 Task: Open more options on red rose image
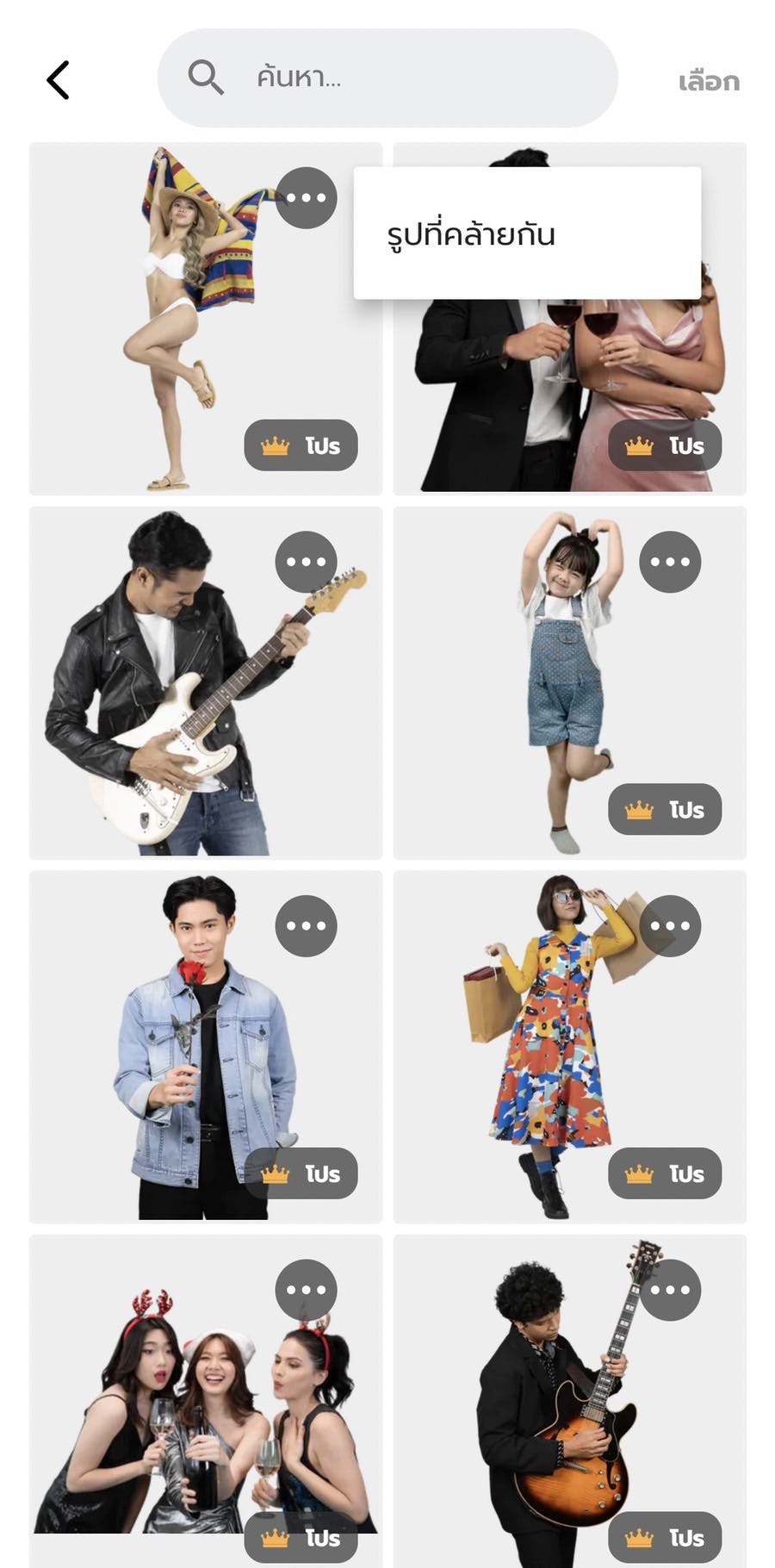(x=306, y=926)
